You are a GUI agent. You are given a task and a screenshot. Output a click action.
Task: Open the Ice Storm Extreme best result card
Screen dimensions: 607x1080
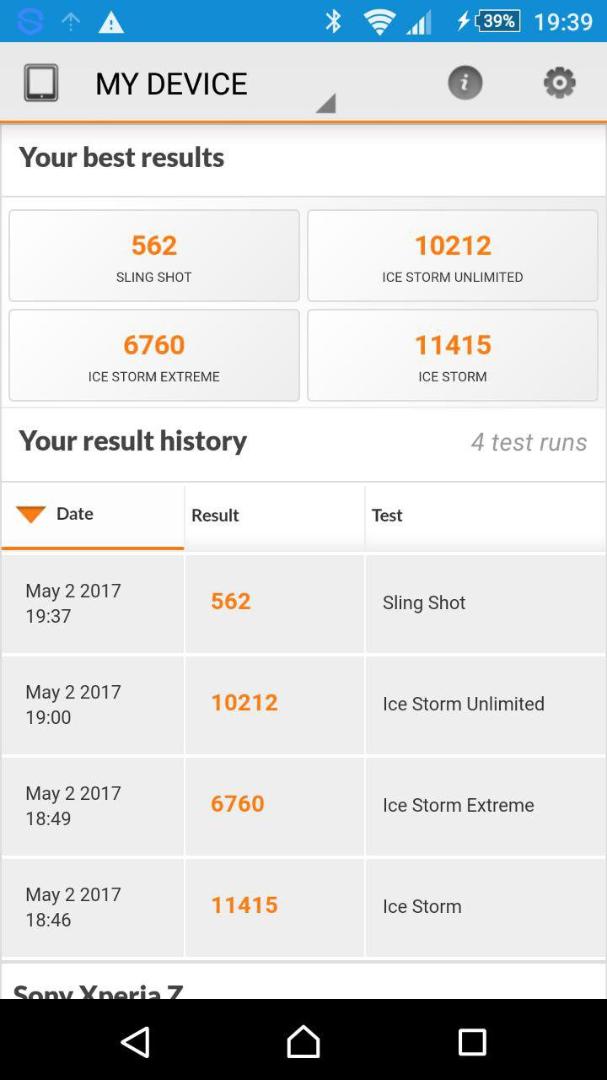(154, 355)
